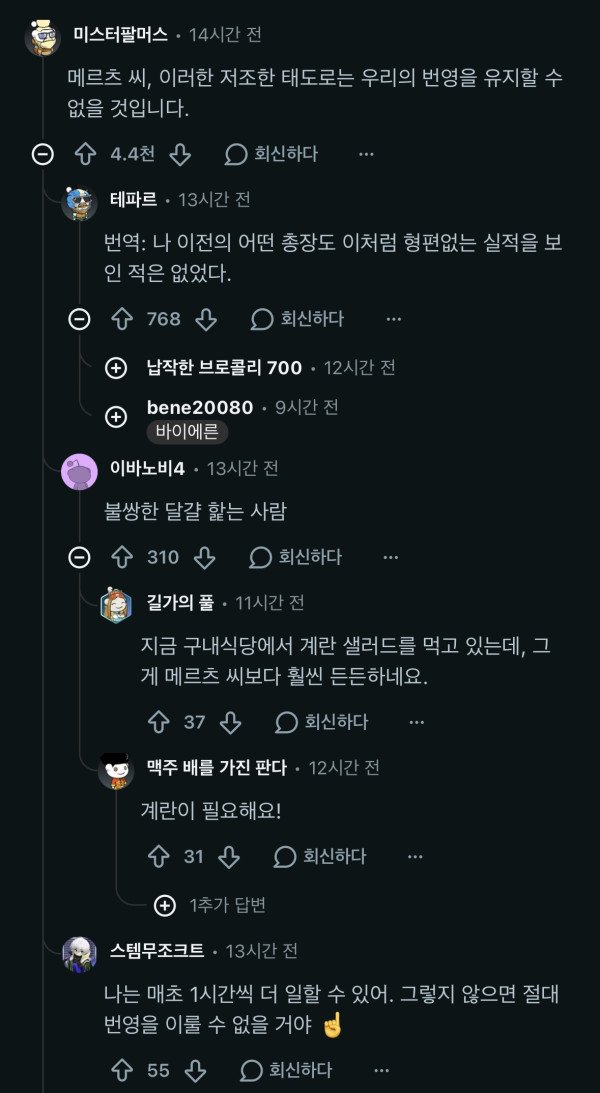
Task: Open 테파르's profile via username
Action: point(132,199)
